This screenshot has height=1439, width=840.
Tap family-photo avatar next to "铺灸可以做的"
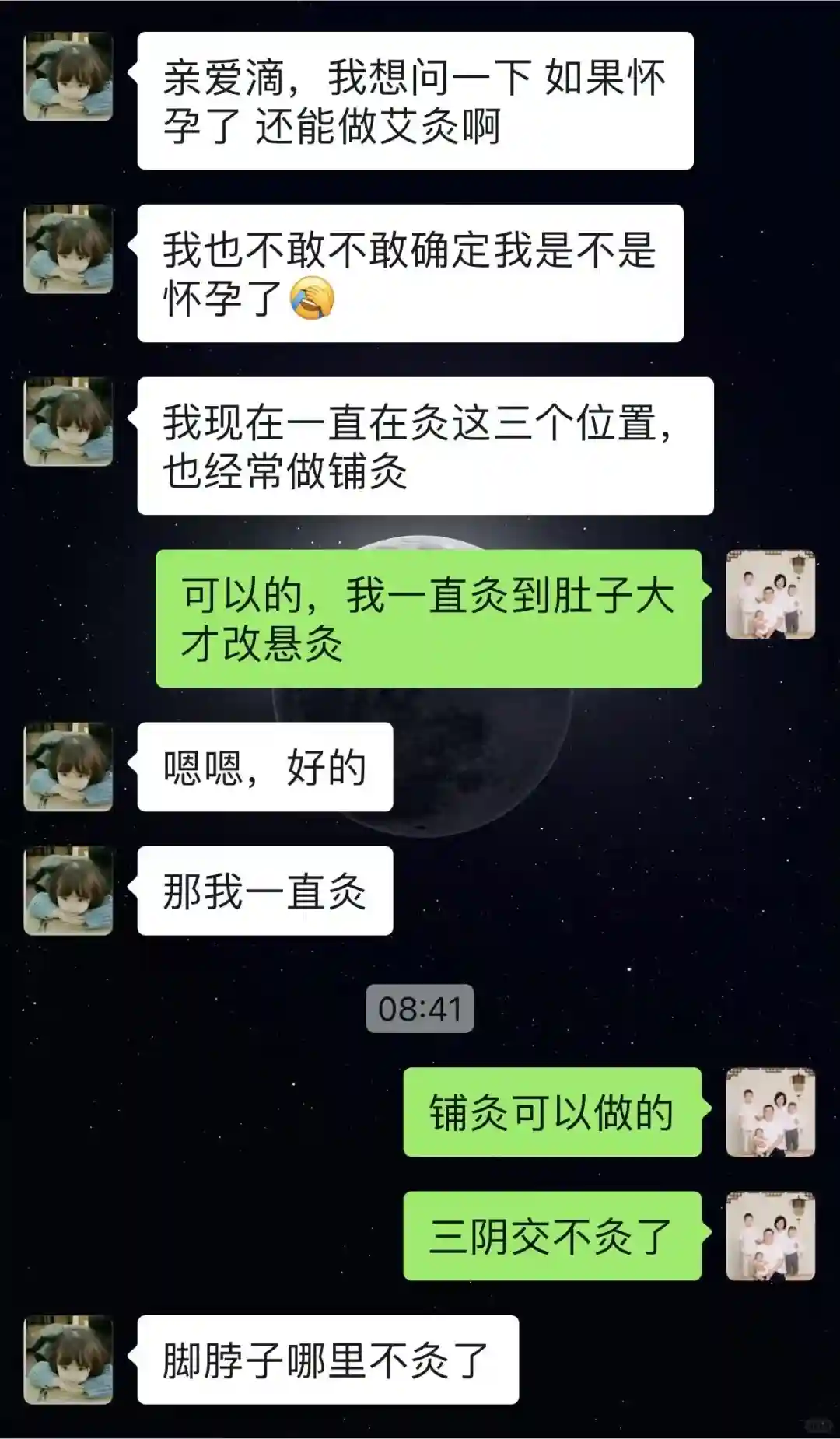[x=770, y=1112]
